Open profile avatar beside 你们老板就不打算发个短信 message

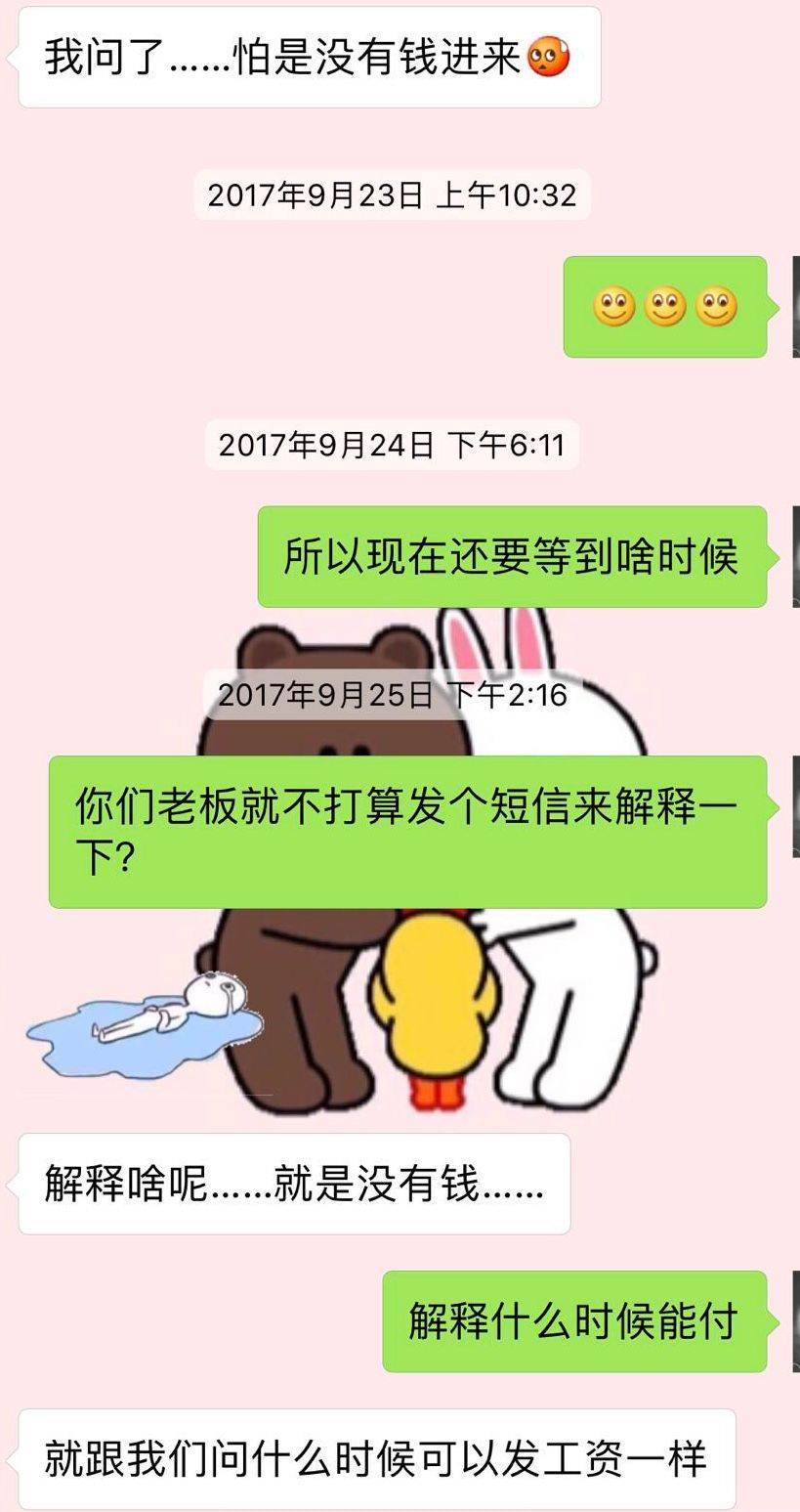coord(795,807)
